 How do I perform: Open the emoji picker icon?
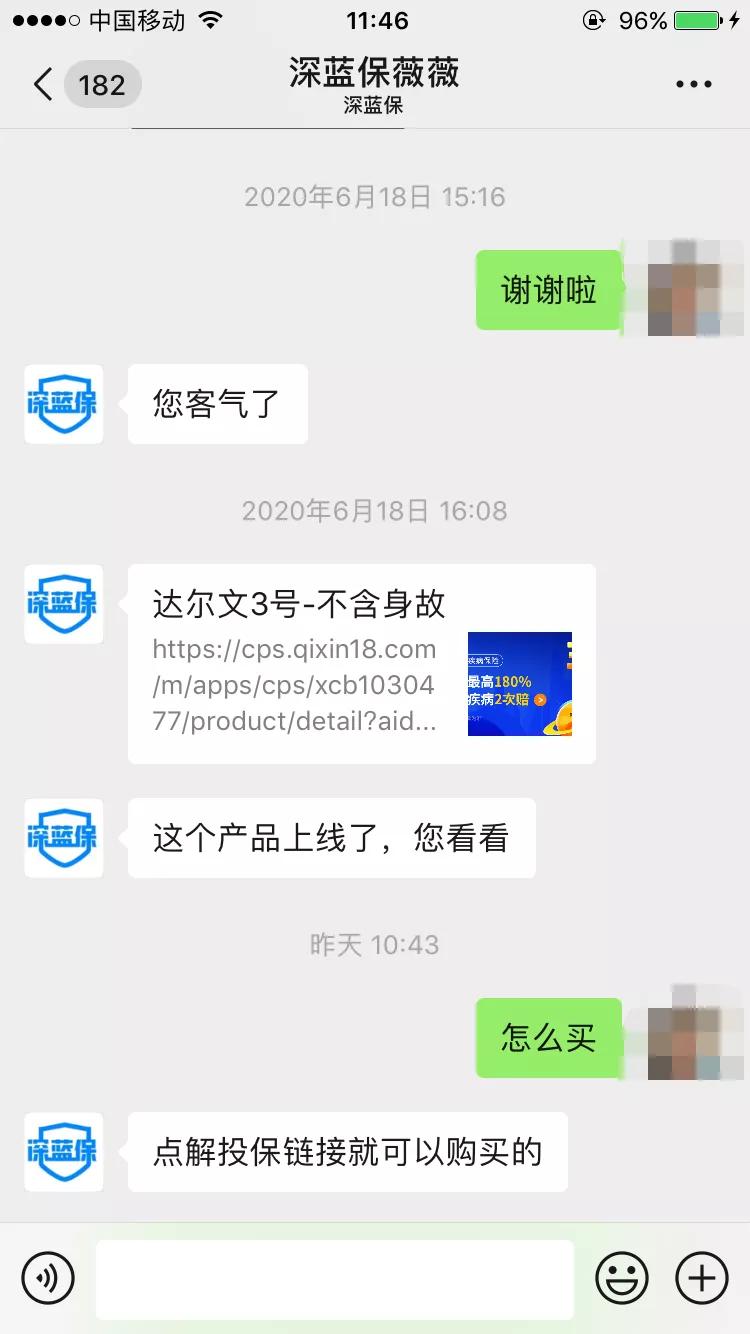point(621,1278)
